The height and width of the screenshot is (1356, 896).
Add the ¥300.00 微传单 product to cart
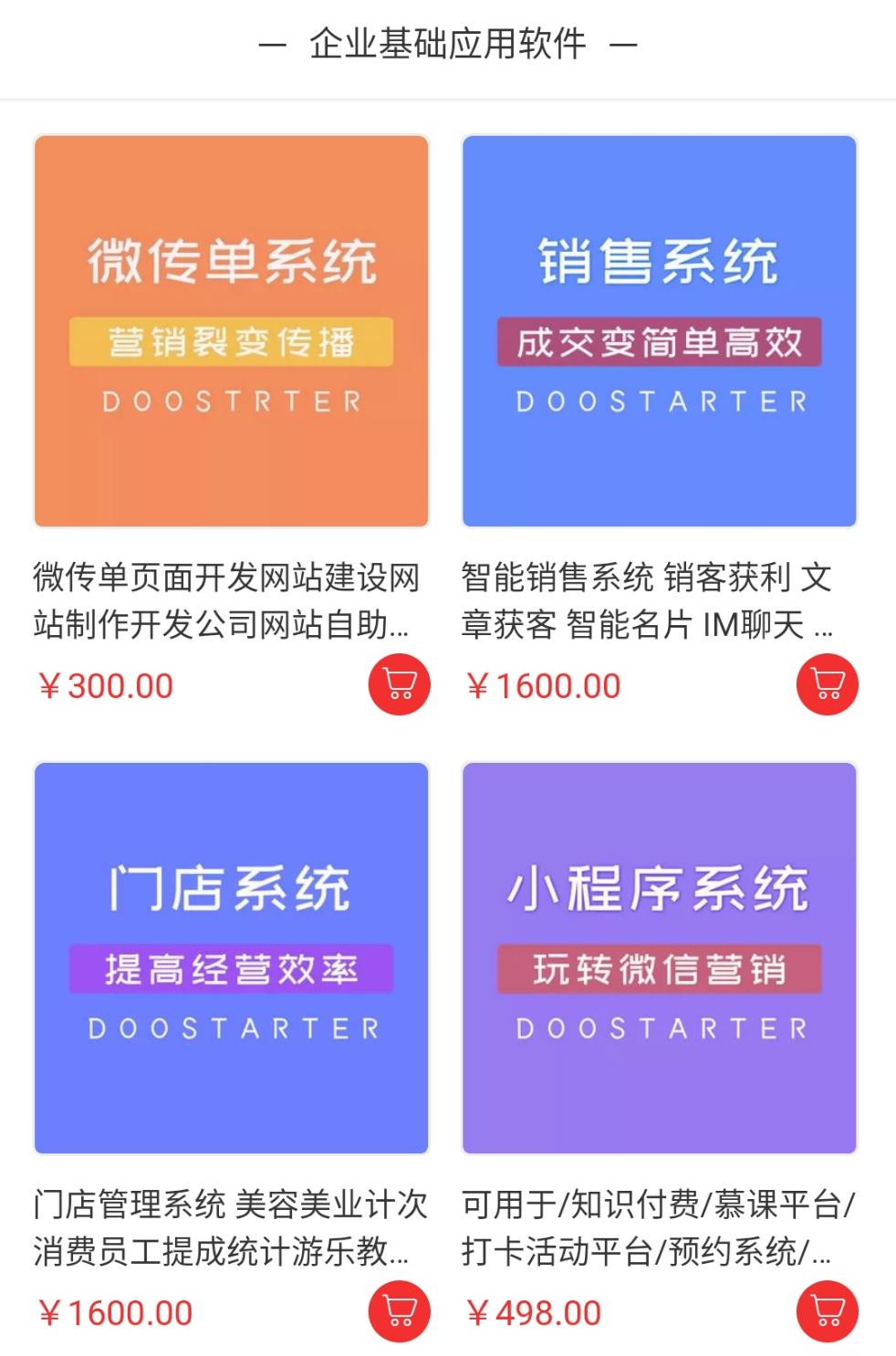pos(399,684)
